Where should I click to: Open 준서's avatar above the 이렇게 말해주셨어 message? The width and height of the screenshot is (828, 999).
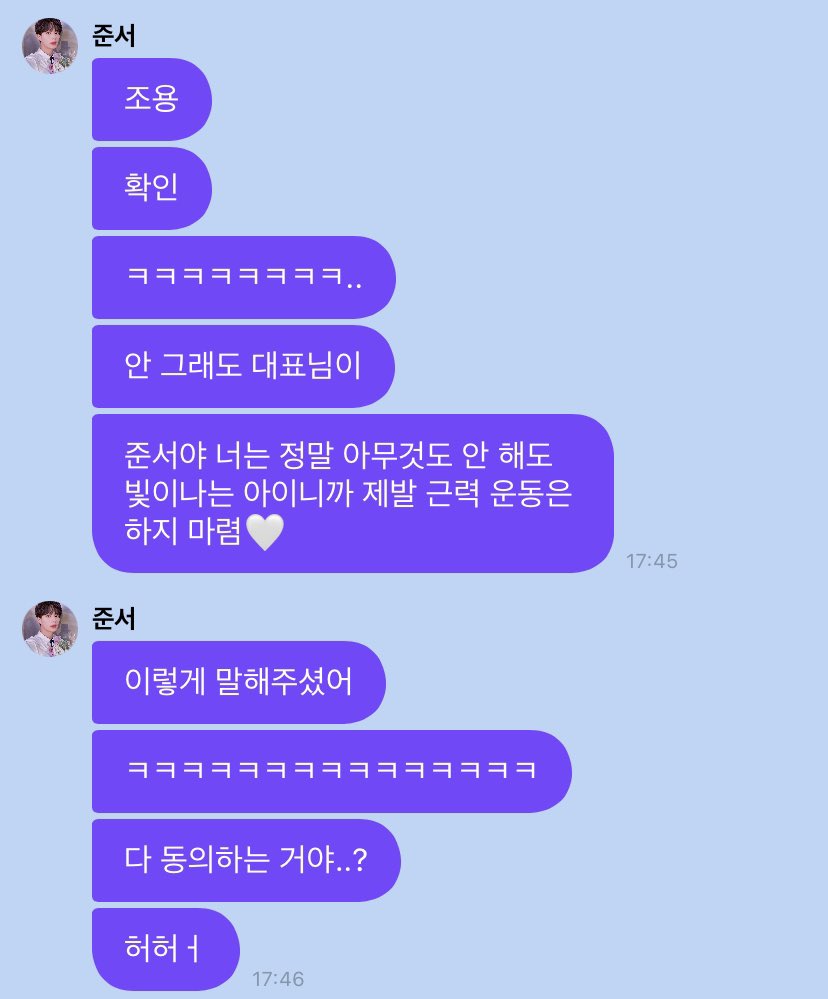pos(50,629)
